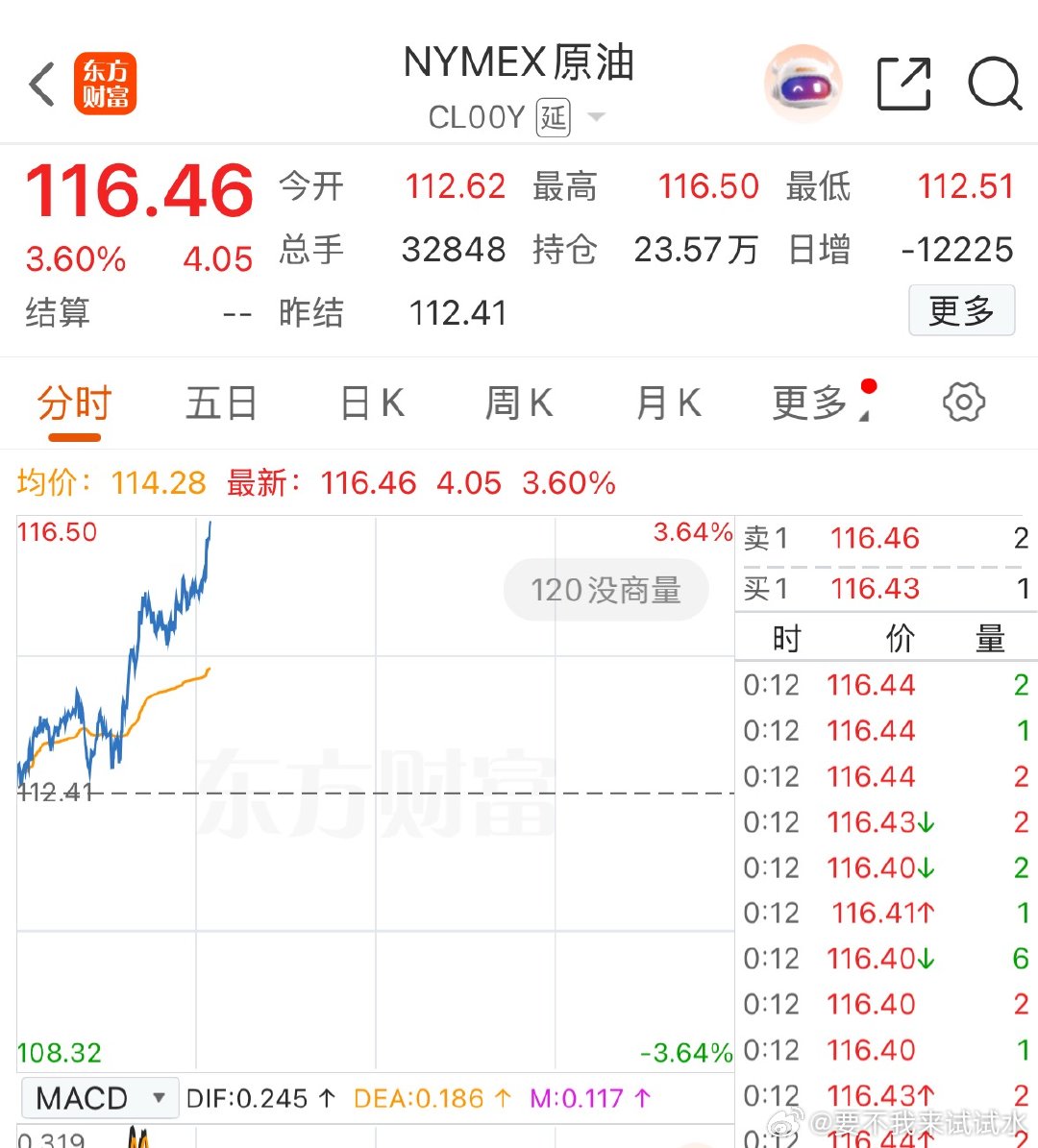Open chart settings via the gear icon
Image resolution: width=1038 pixels, height=1148 pixels.
pos(963,403)
